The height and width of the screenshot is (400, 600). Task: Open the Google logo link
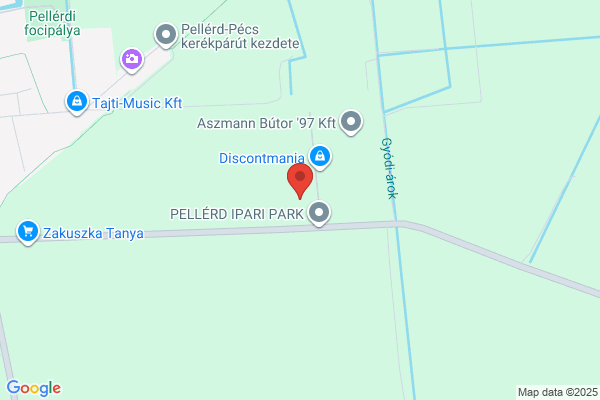click(x=34, y=388)
